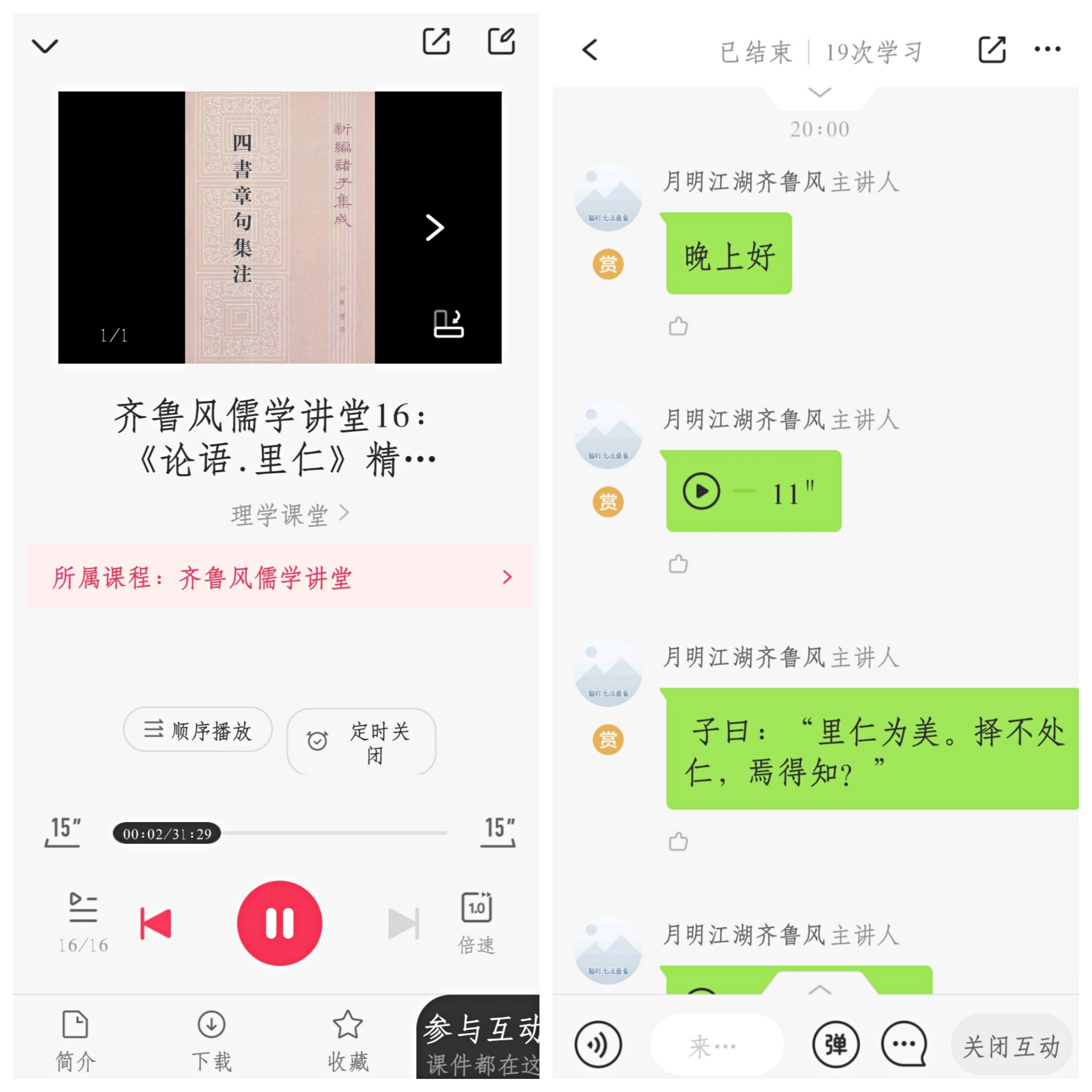Toggle 顺序播放 play order
Image resolution: width=1092 pixels, height=1092 pixels.
(197, 730)
